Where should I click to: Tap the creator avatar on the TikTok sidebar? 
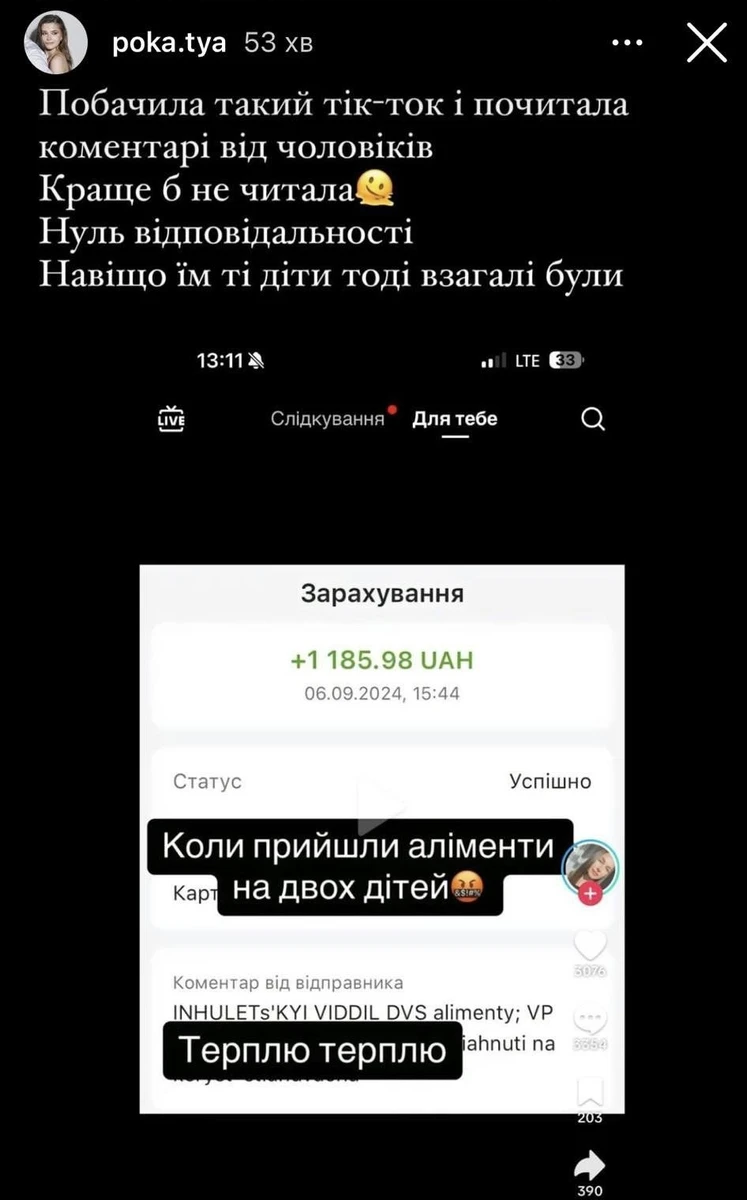tap(590, 868)
